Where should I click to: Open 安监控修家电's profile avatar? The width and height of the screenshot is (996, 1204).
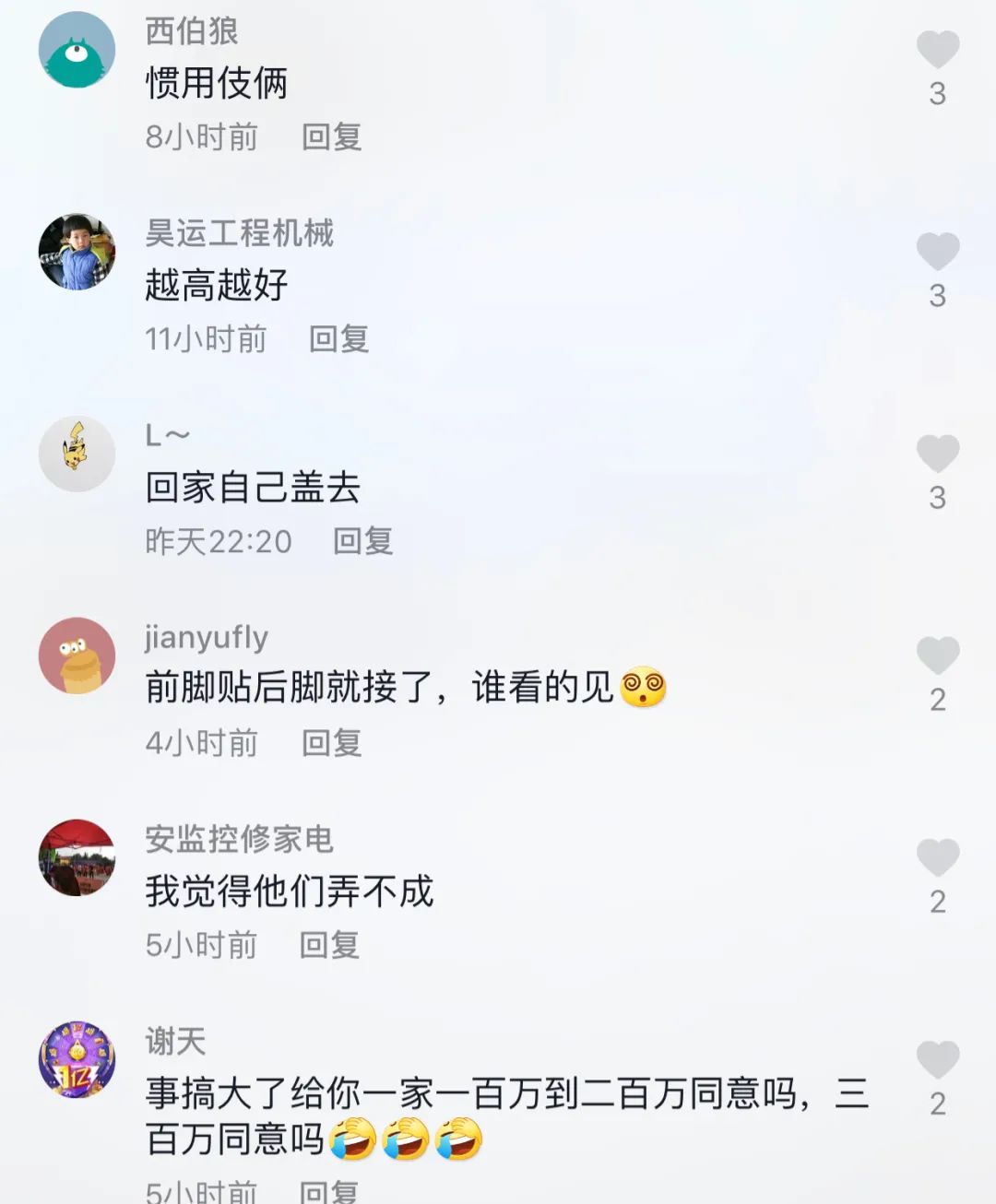[77, 857]
